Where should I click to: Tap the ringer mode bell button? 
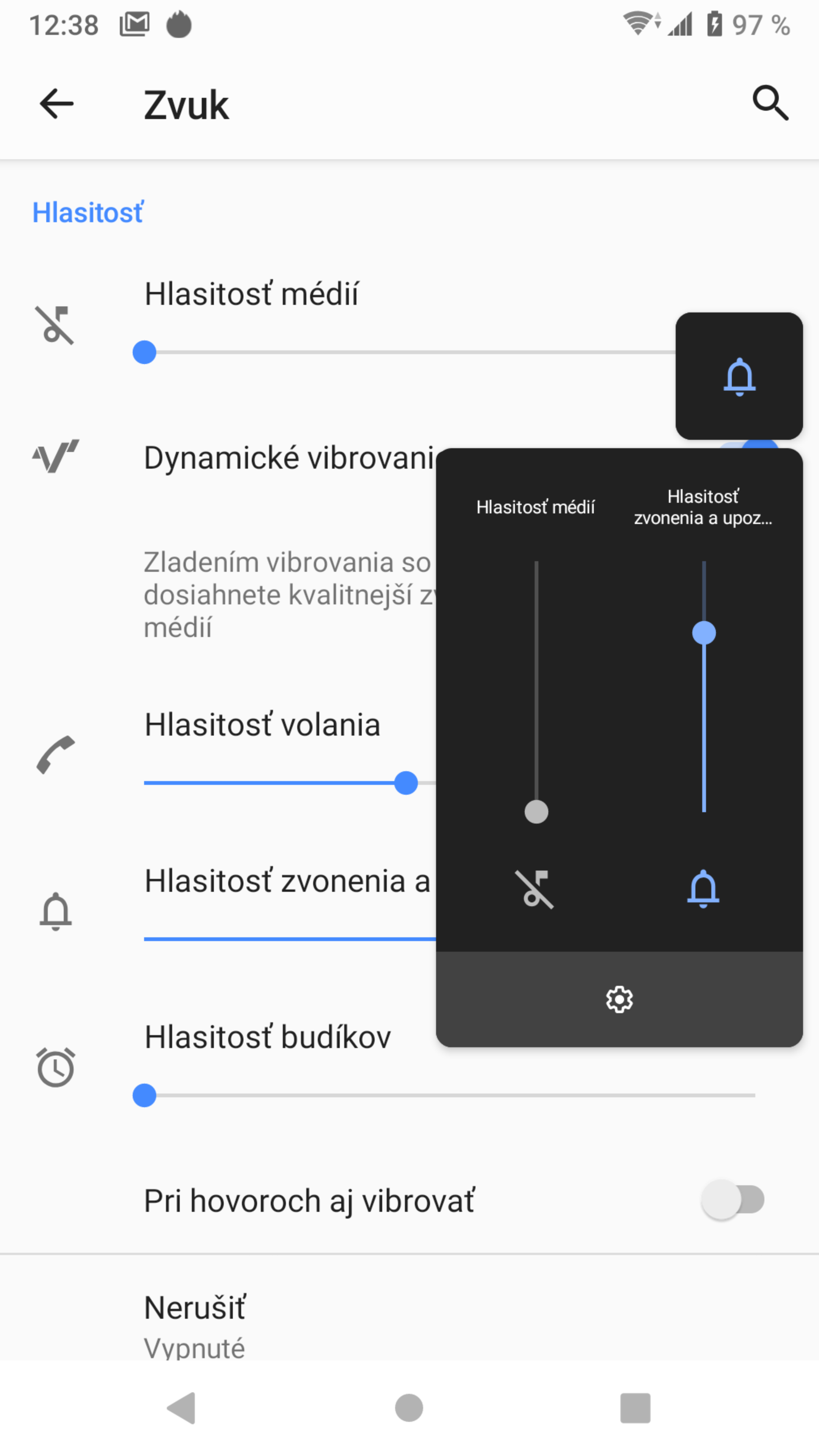739,376
